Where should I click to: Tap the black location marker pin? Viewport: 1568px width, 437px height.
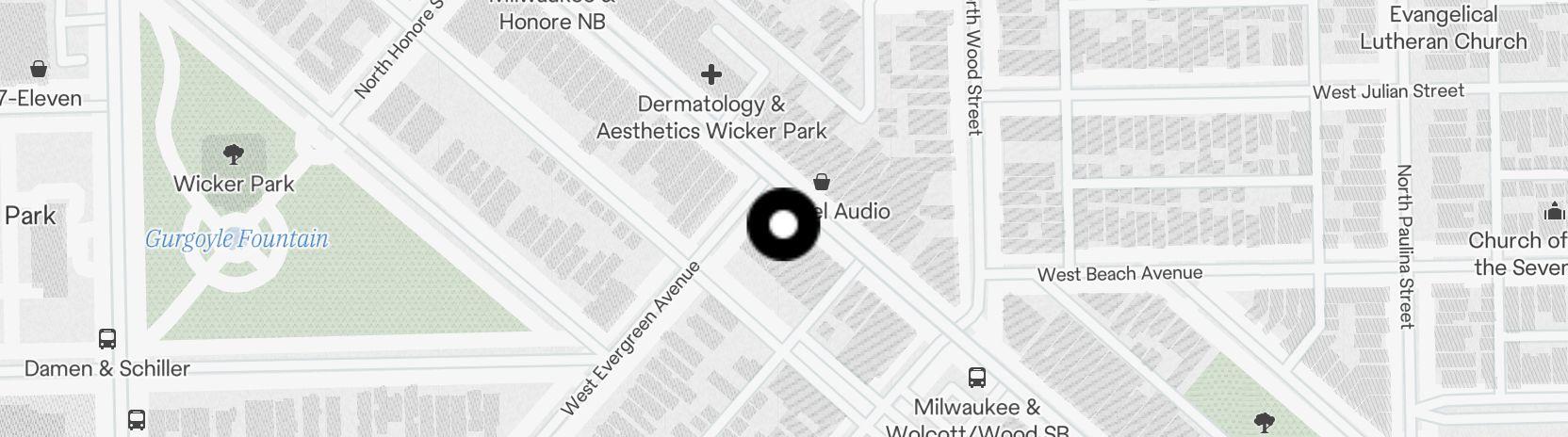click(x=783, y=225)
